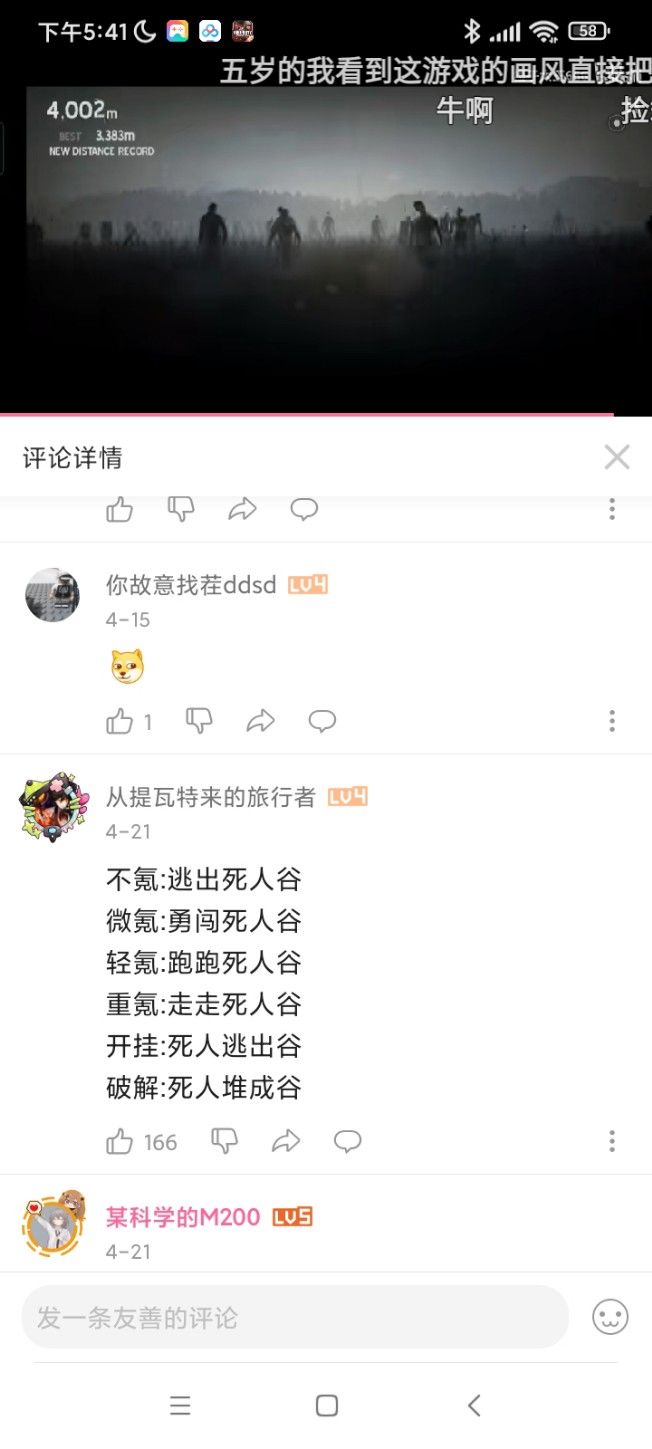Like the comment by 你故意找茬ddsd
Image resolution: width=652 pixels, height=1449 pixels.
120,721
